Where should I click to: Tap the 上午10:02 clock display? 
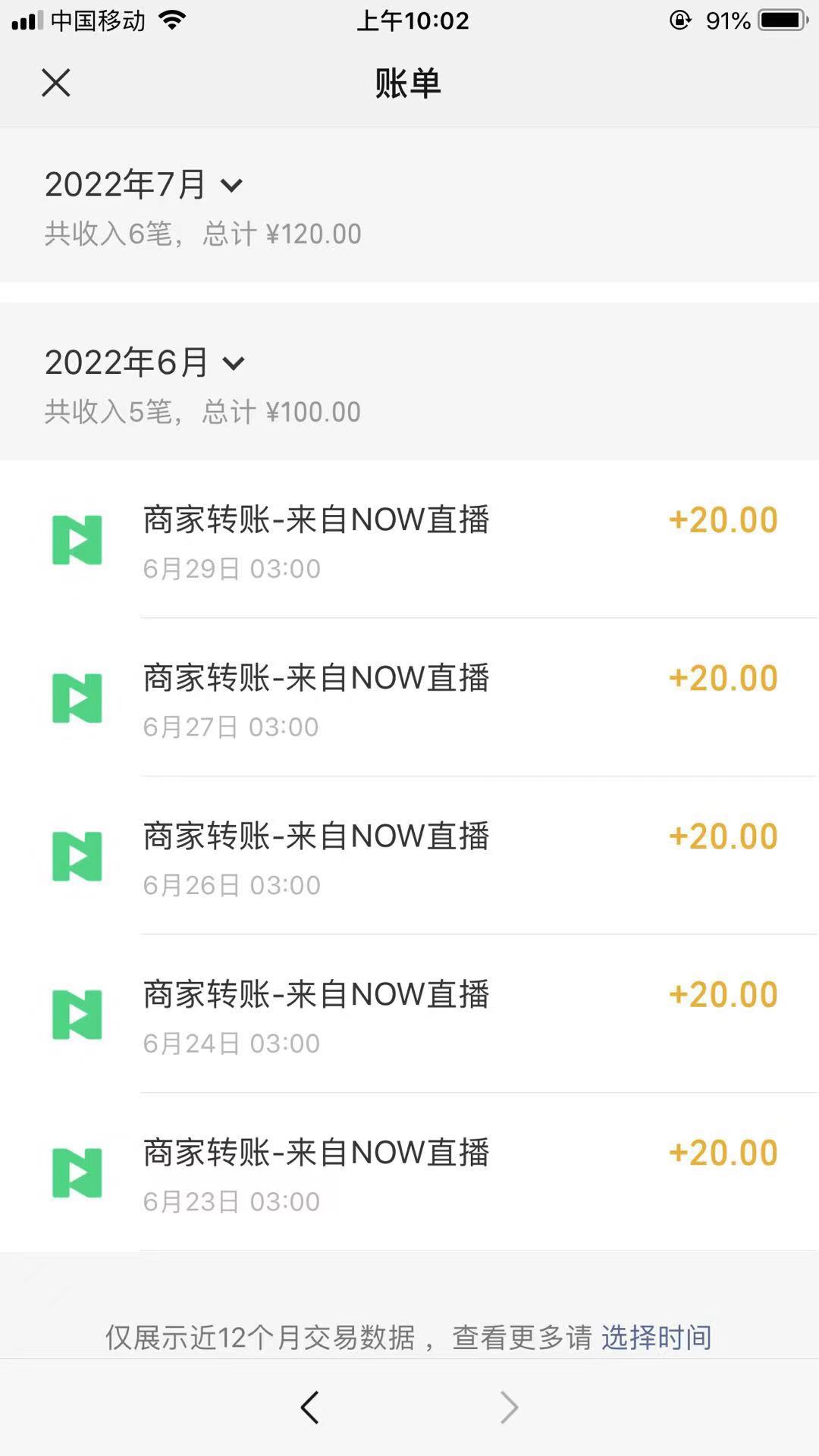(x=413, y=21)
